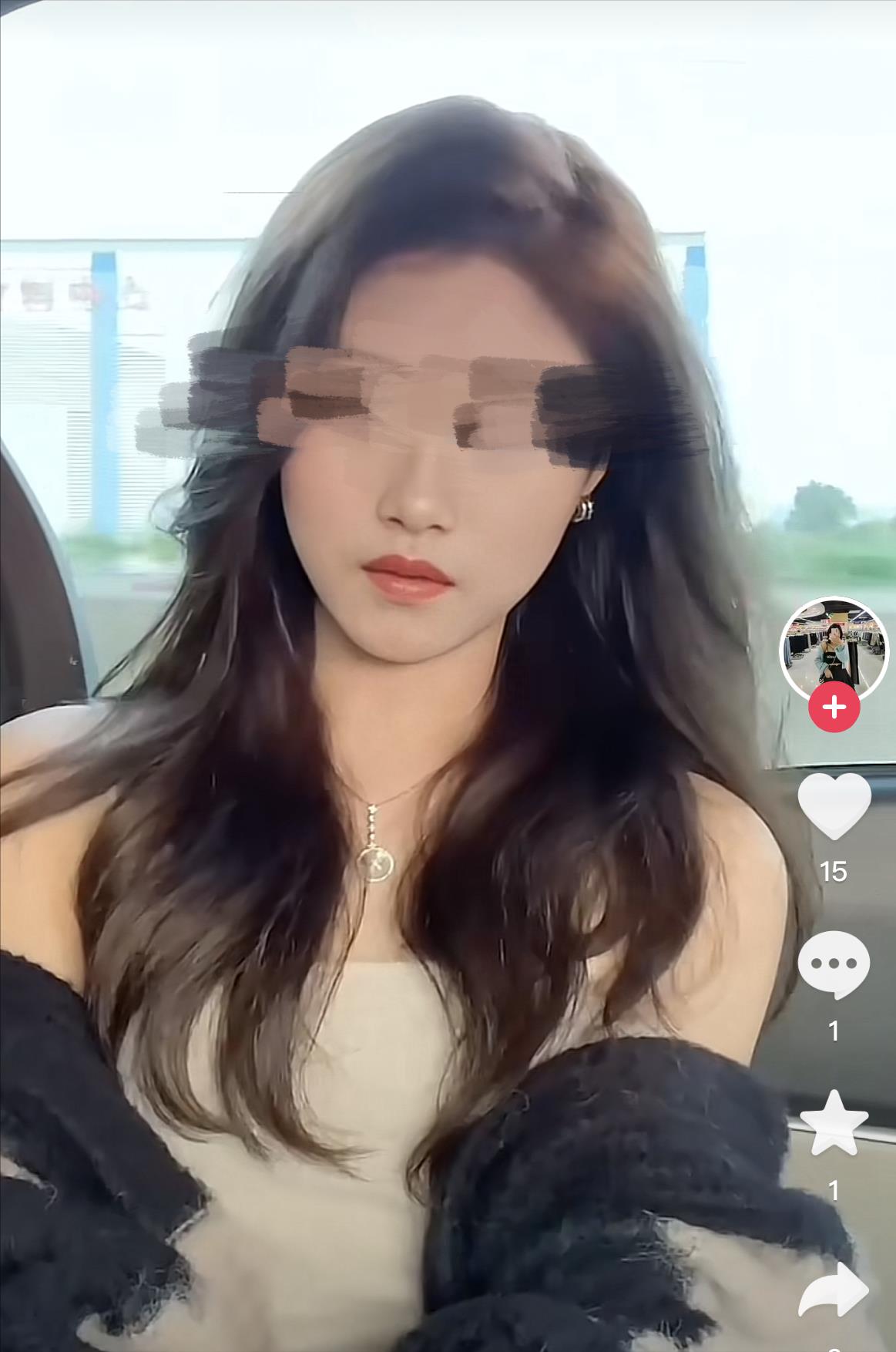Open the comments on this video
The width and height of the screenshot is (896, 1352).
click(x=834, y=964)
